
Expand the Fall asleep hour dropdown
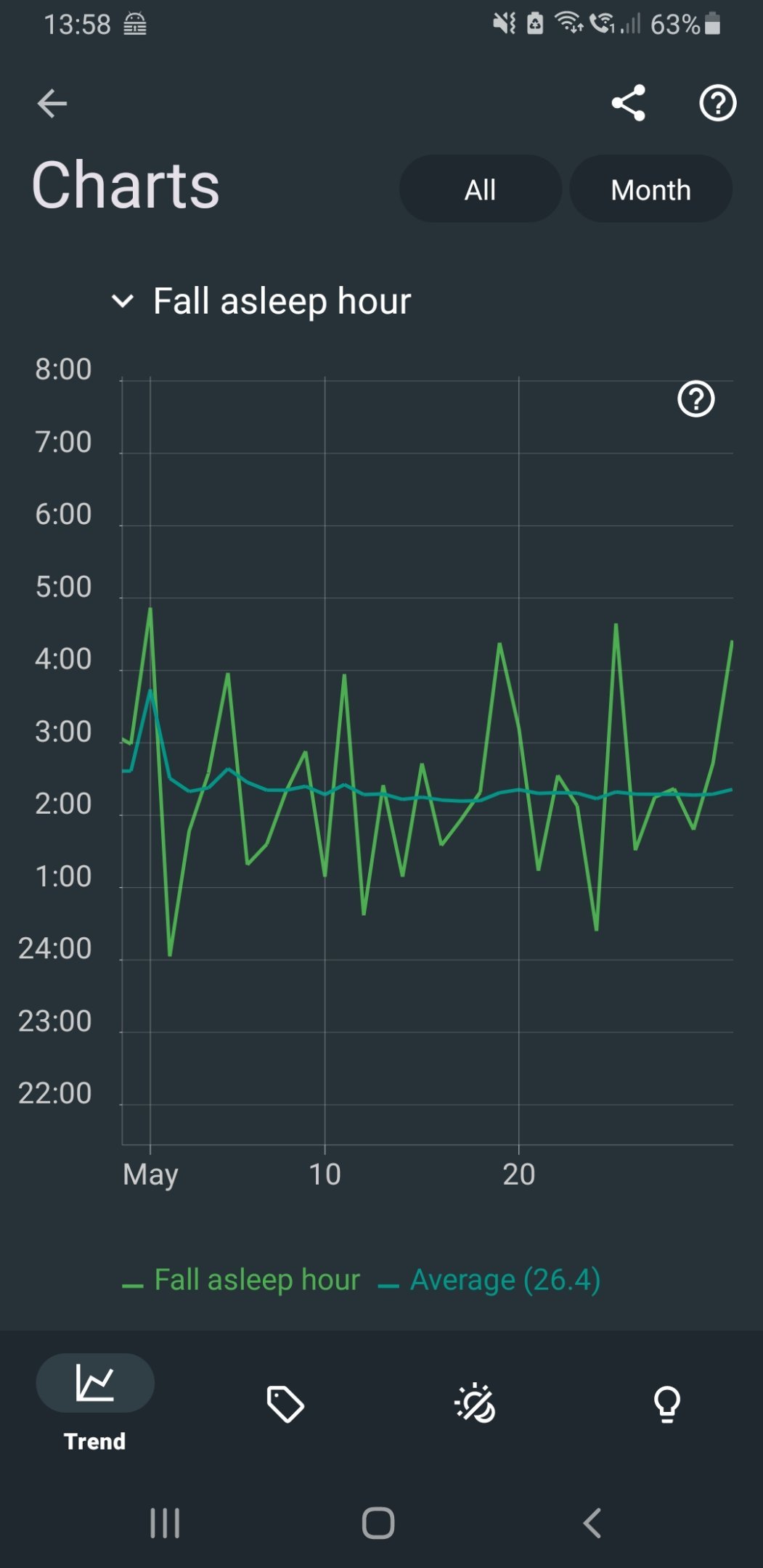click(261, 301)
